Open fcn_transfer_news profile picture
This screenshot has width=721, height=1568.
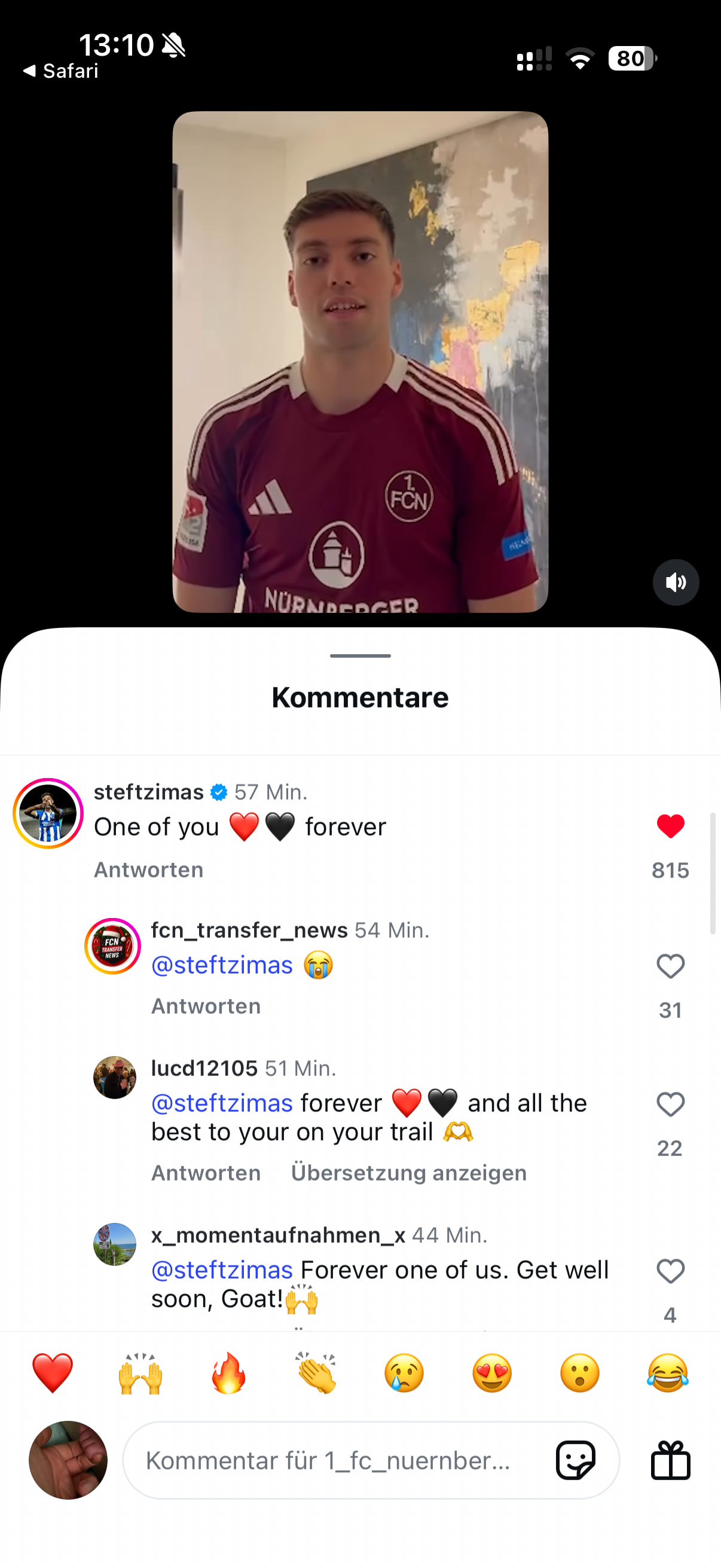[112, 947]
